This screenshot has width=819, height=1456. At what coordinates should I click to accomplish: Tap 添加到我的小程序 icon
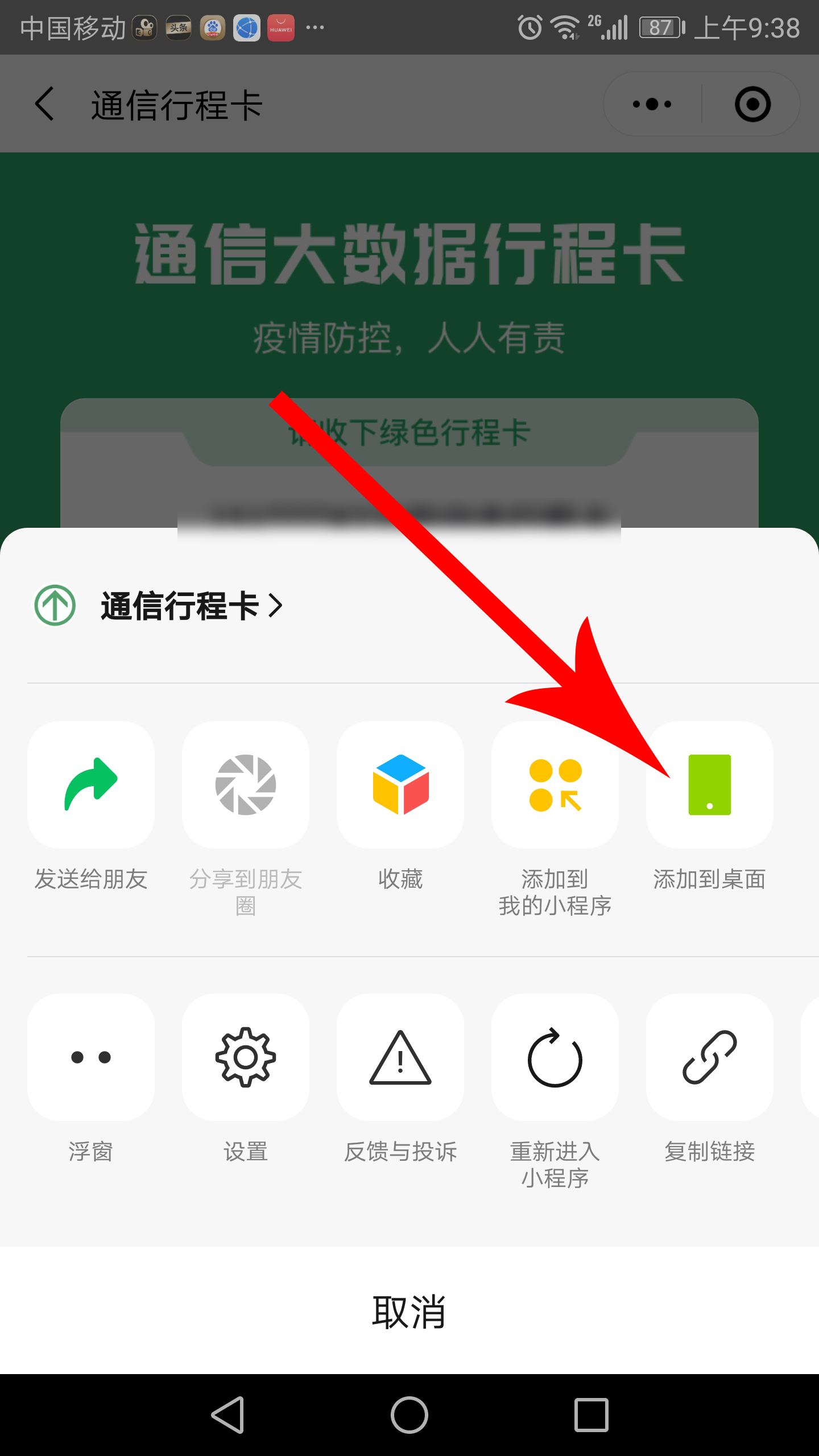point(555,785)
